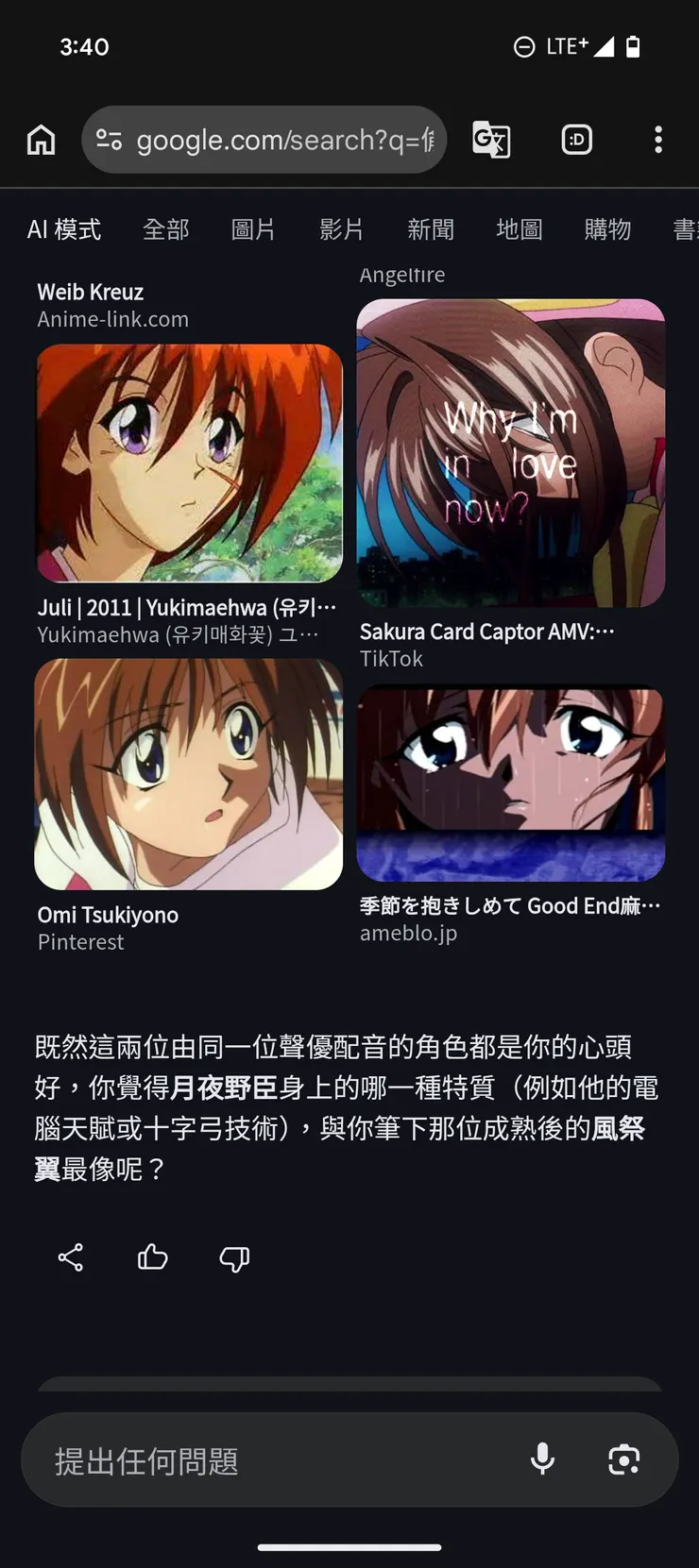The image size is (699, 1568).
Task: Open the browser overflow menu
Action: coord(658,140)
